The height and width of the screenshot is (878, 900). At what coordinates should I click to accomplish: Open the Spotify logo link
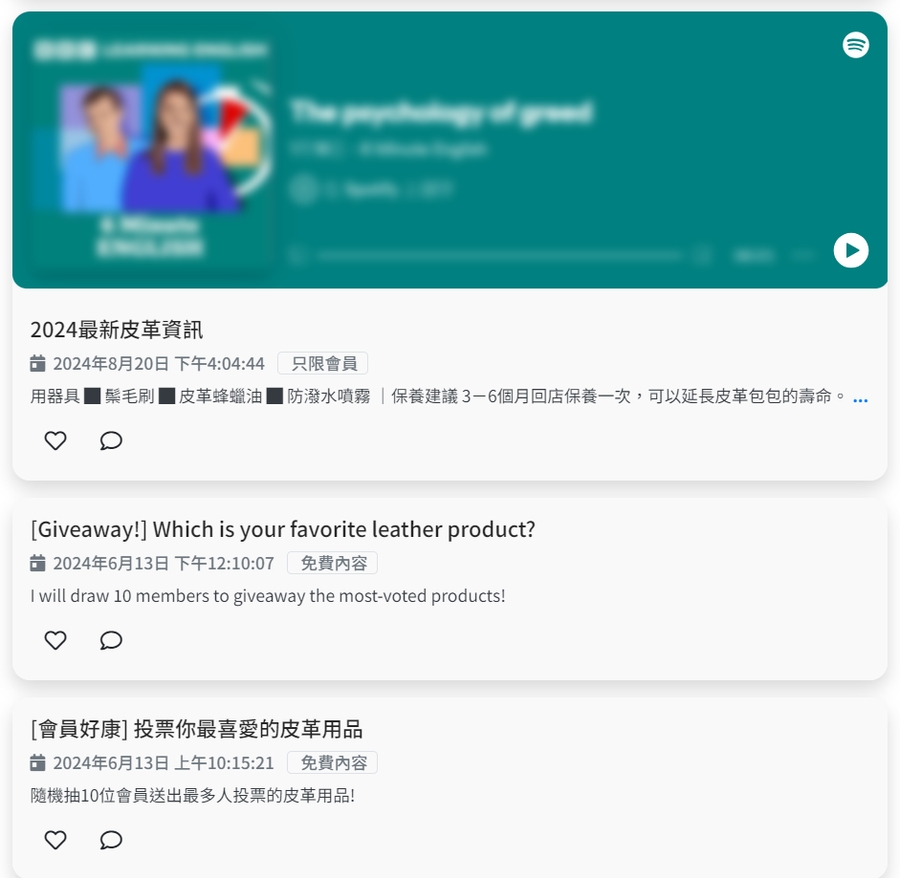click(856, 45)
